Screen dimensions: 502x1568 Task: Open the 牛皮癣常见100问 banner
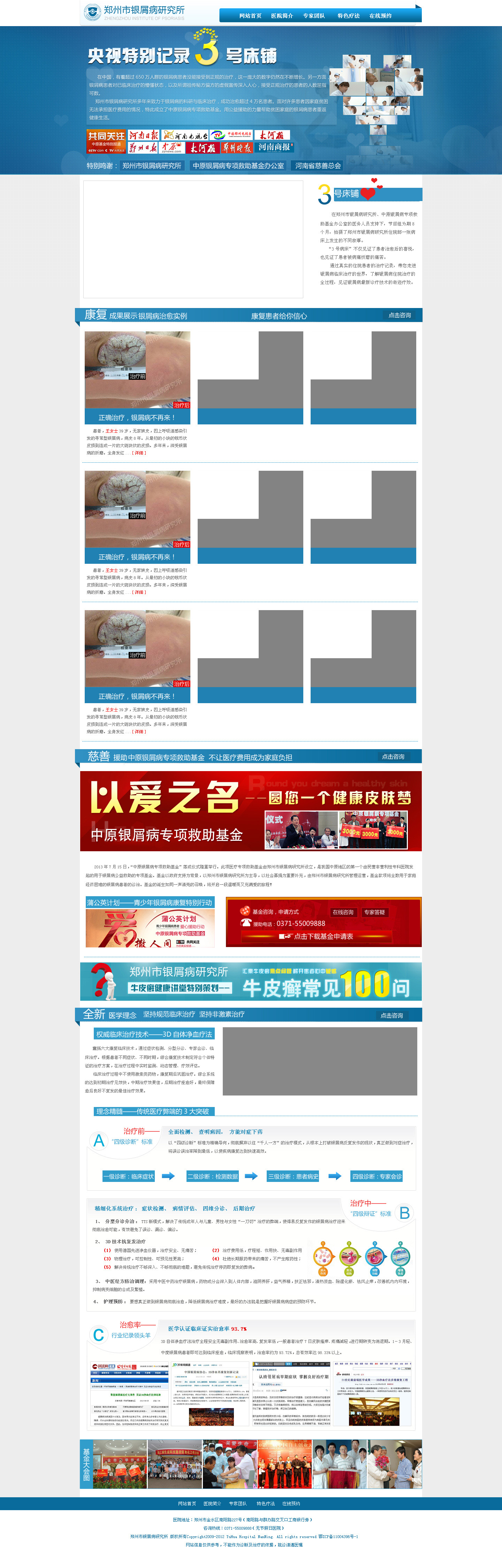pos(250,981)
